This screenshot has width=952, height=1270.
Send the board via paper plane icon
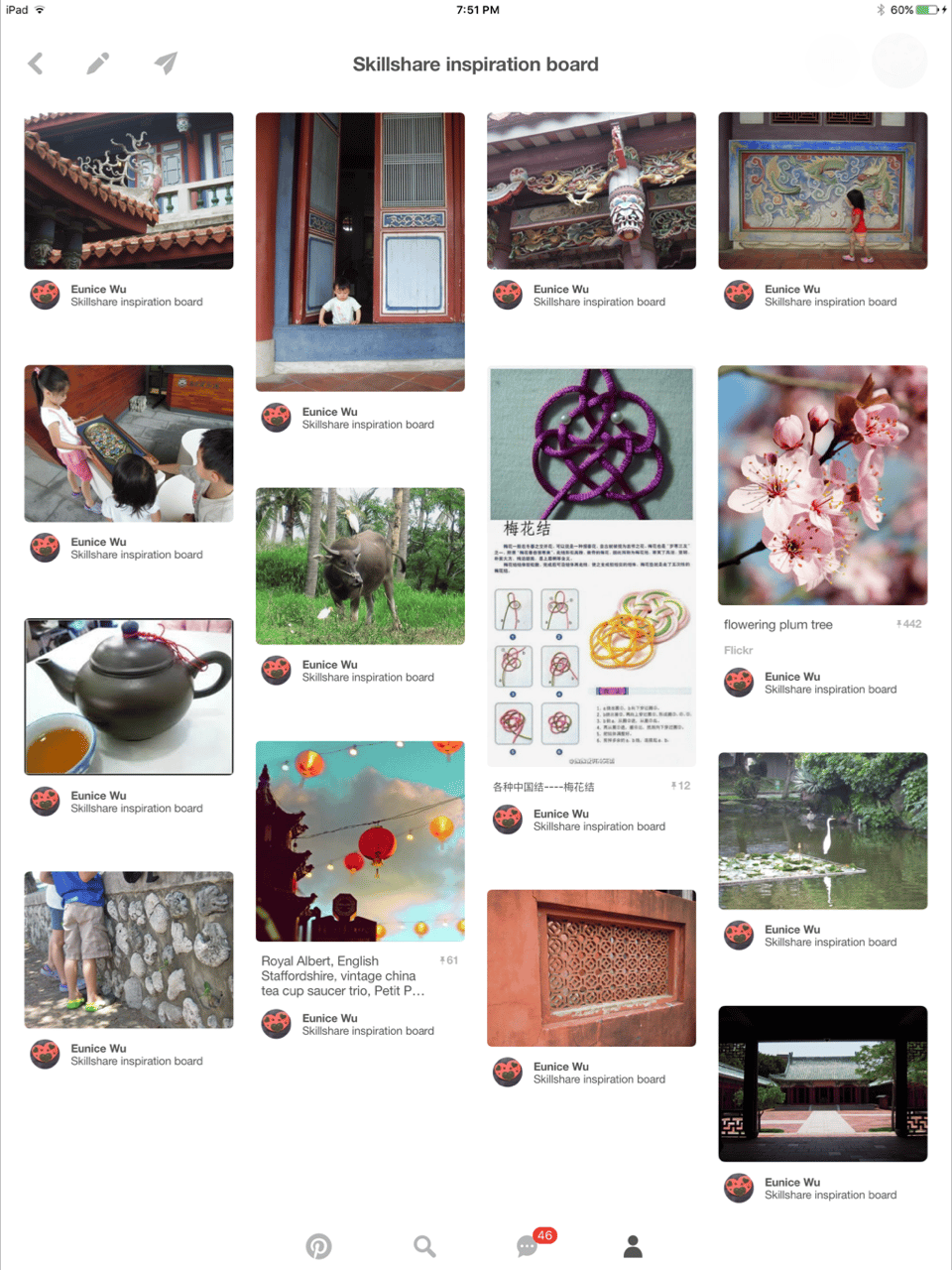[166, 63]
